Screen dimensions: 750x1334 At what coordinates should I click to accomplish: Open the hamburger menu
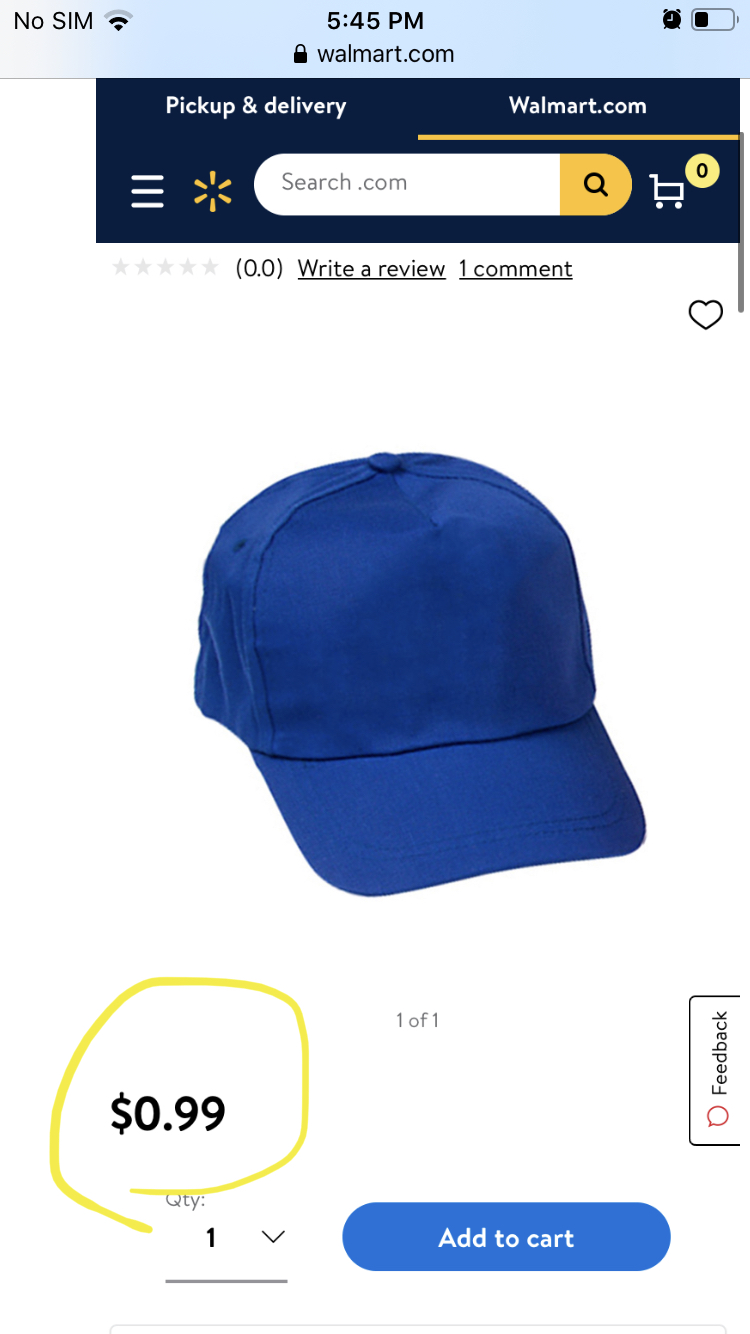pyautogui.click(x=147, y=190)
